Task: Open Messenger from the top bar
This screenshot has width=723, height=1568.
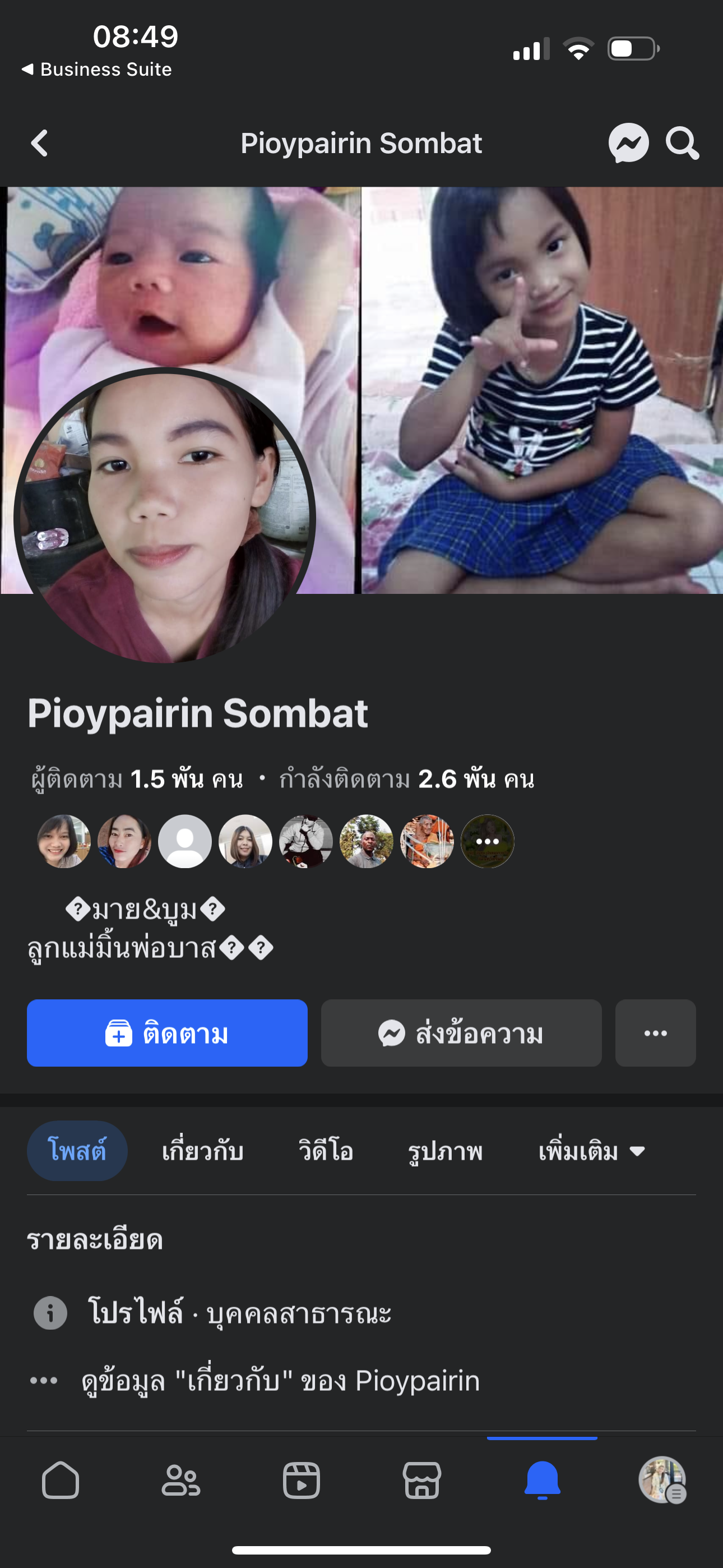Action: tap(628, 144)
